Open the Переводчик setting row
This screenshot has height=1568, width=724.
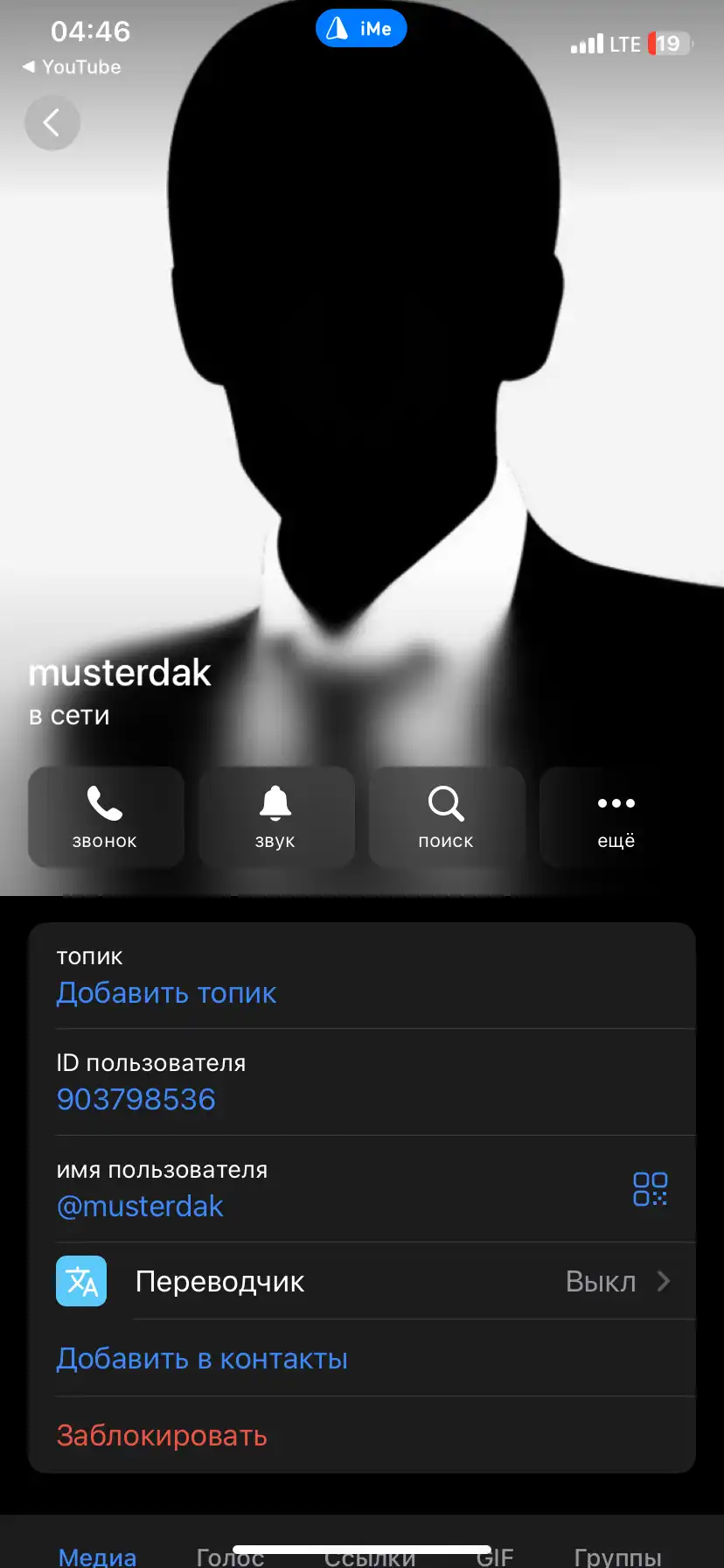[x=362, y=1281]
